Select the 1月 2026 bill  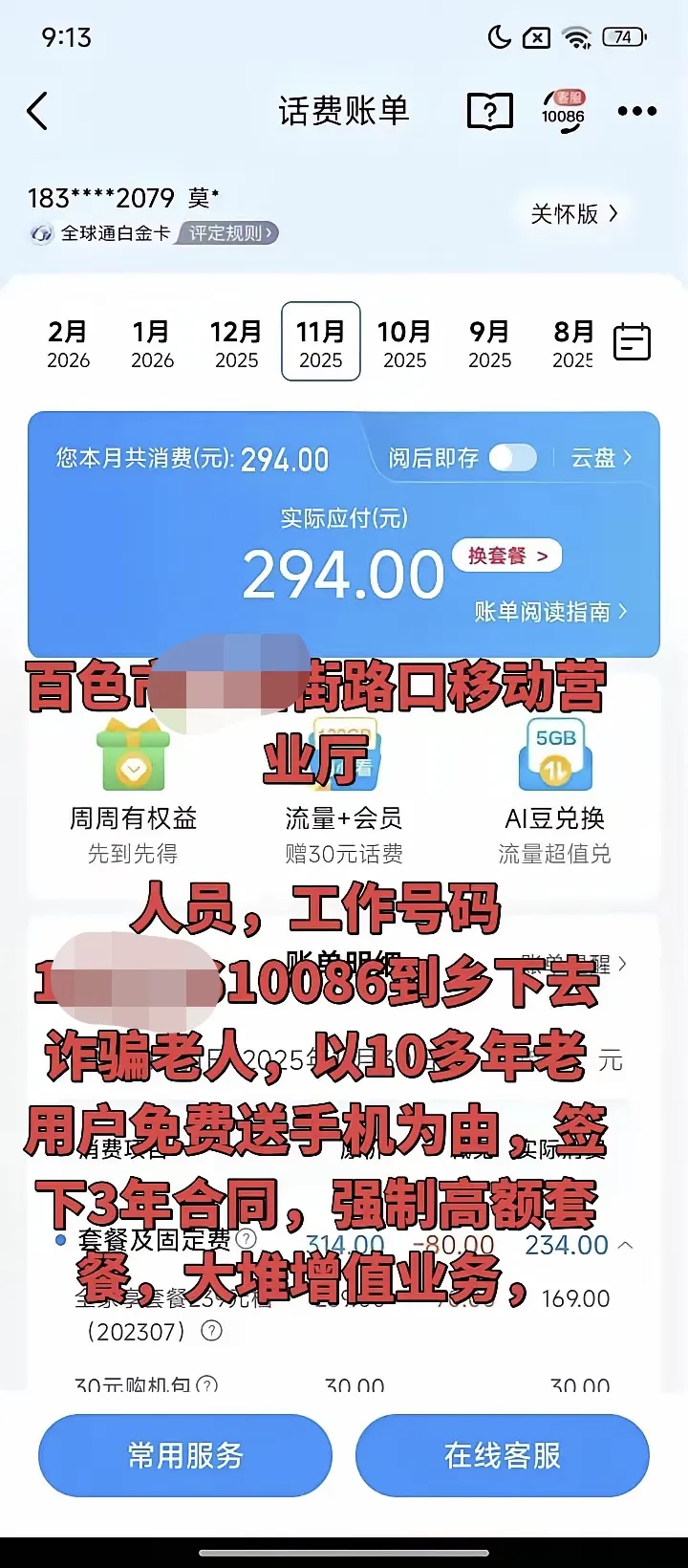pos(152,343)
